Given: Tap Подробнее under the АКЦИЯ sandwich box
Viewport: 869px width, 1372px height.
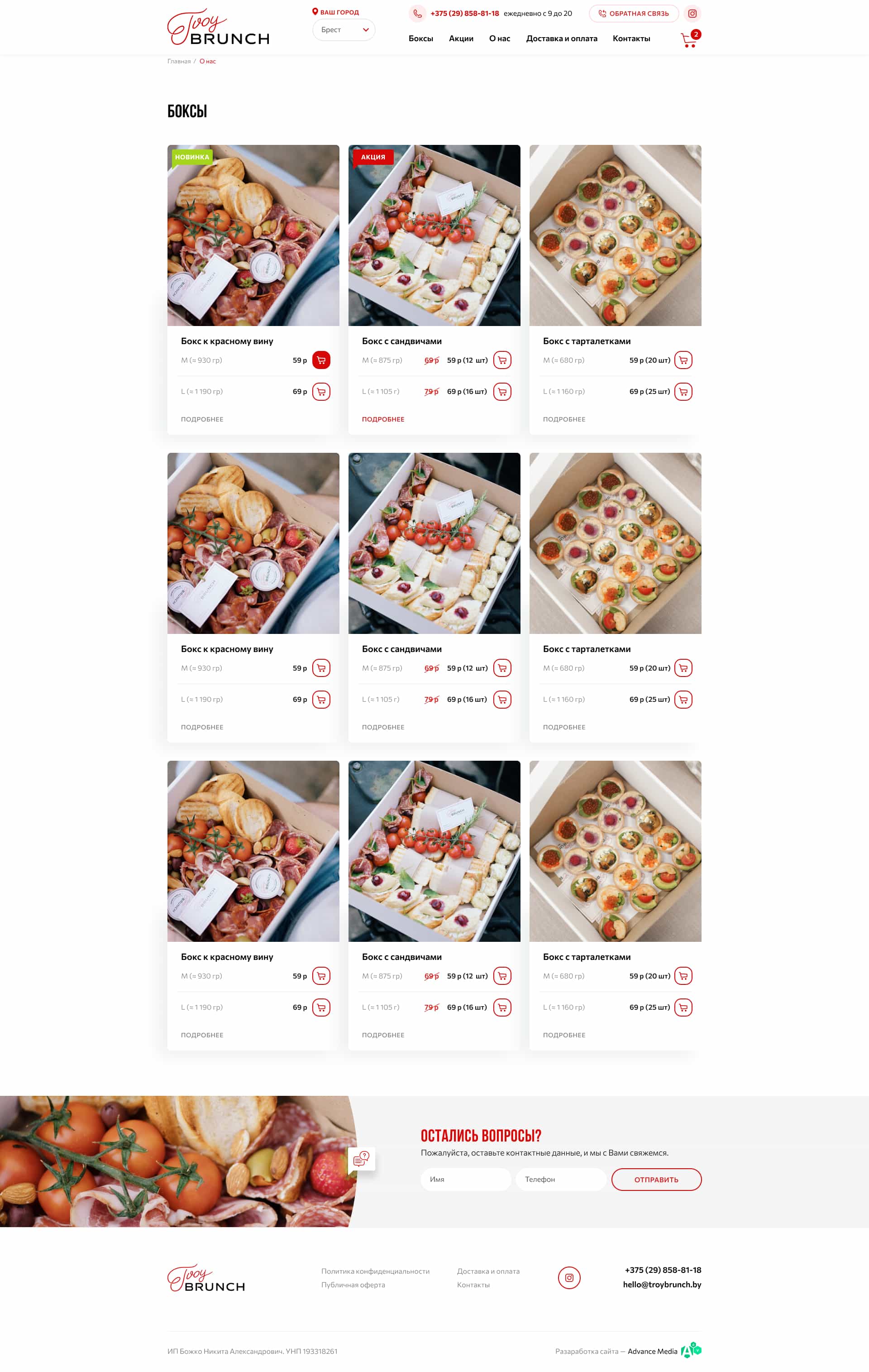Looking at the screenshot, I should point(383,419).
